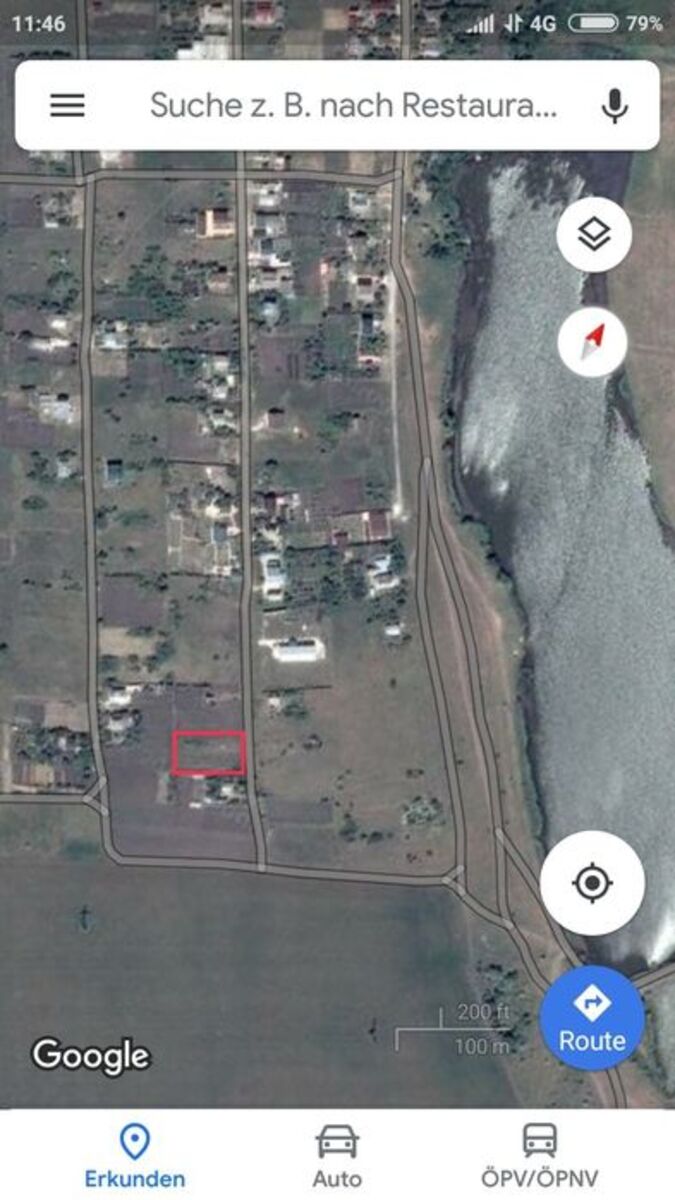Switch to the Erkunden tab
Viewport: 675px width, 1200px height.
point(135,1155)
